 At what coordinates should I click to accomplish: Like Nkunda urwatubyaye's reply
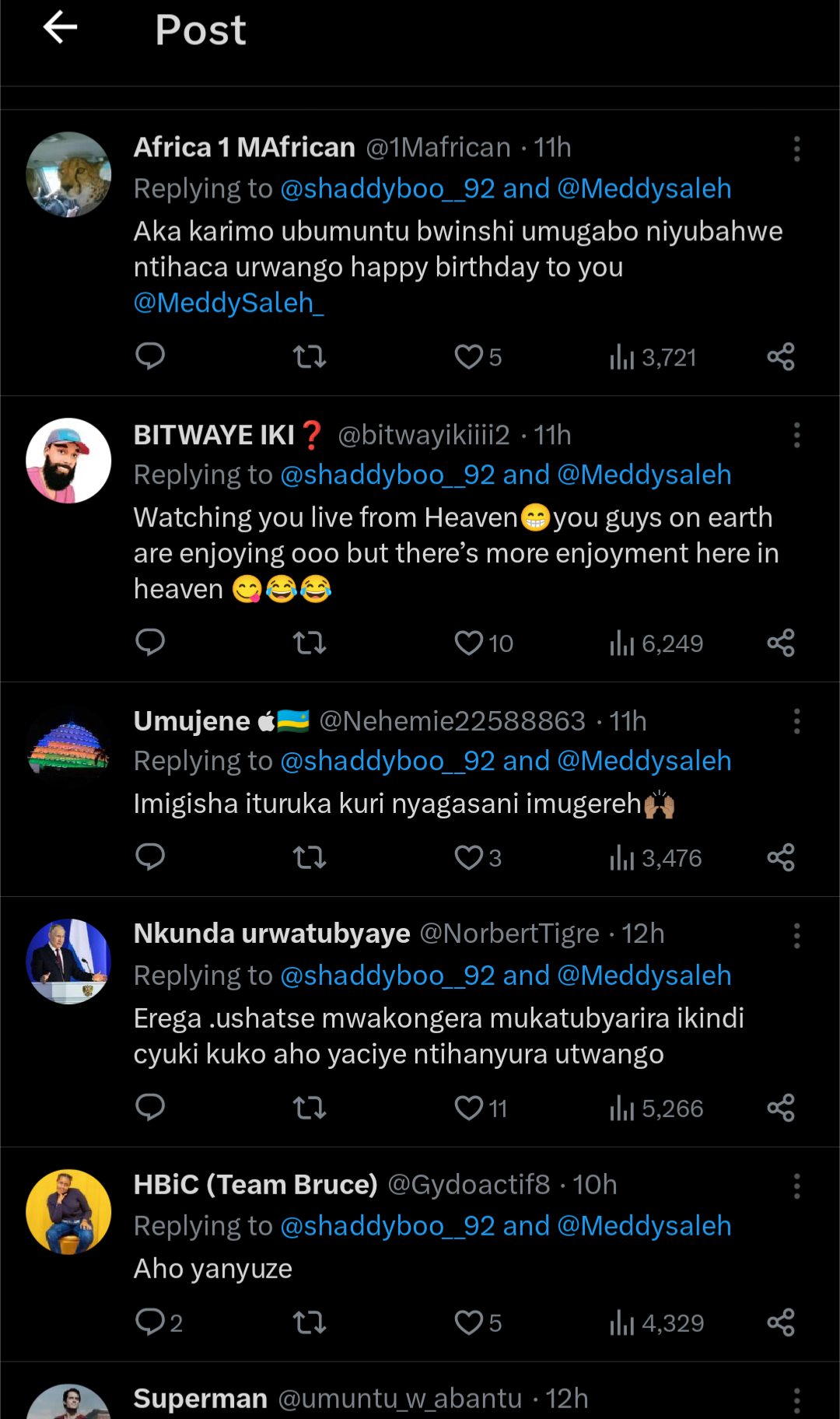(x=469, y=1108)
